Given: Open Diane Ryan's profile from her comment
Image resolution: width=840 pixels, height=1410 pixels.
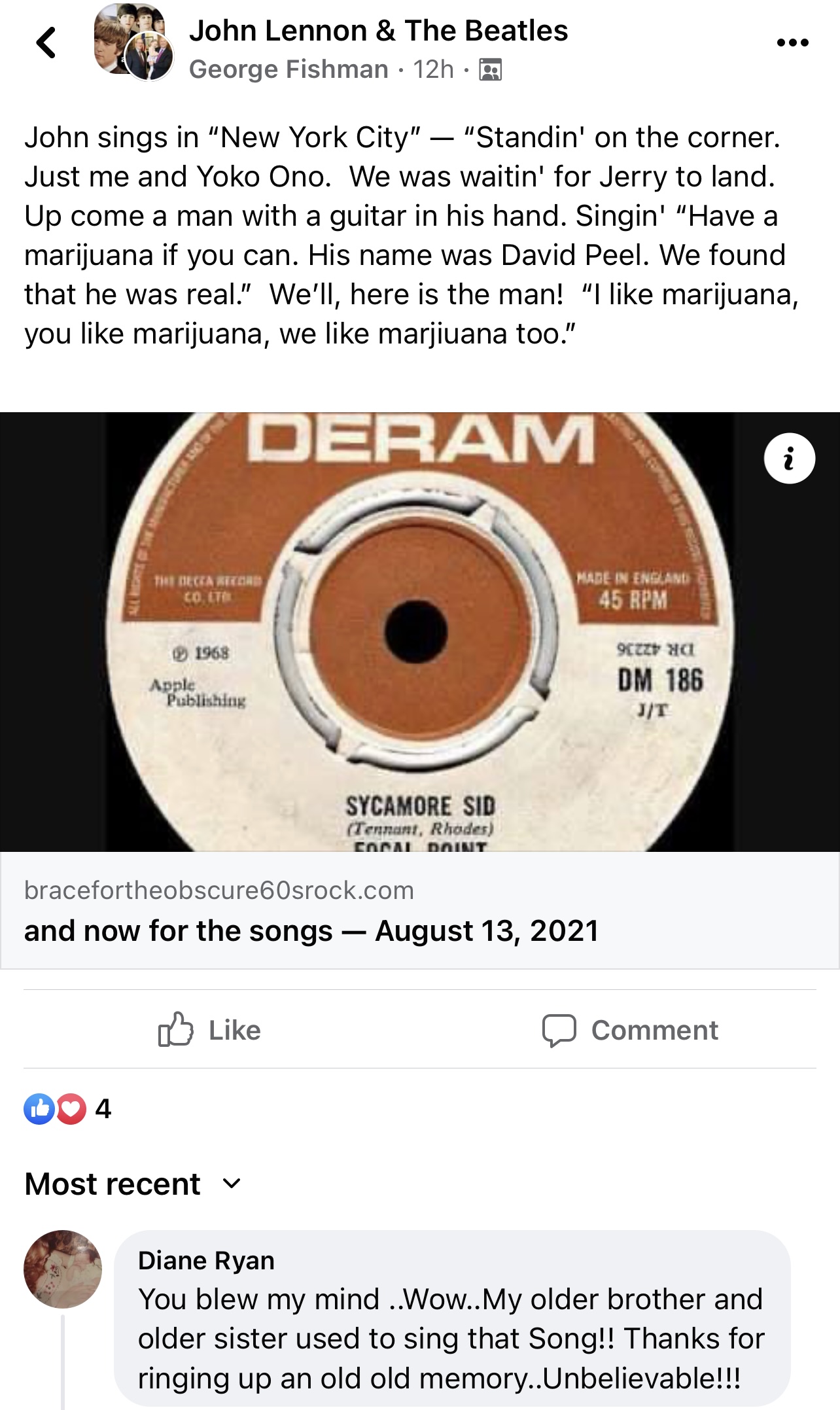Looking at the screenshot, I should tap(206, 1260).
